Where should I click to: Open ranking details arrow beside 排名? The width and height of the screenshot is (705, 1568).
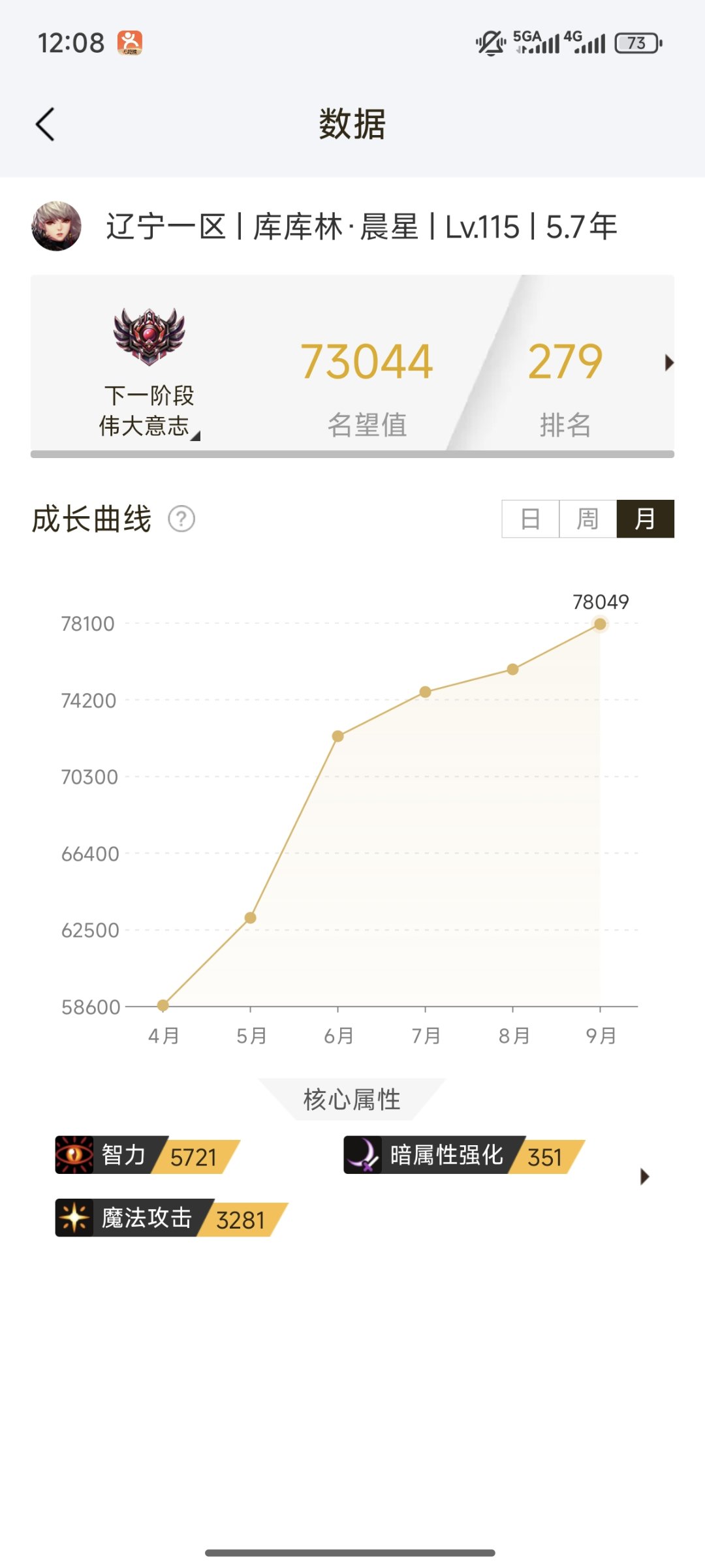click(x=668, y=363)
